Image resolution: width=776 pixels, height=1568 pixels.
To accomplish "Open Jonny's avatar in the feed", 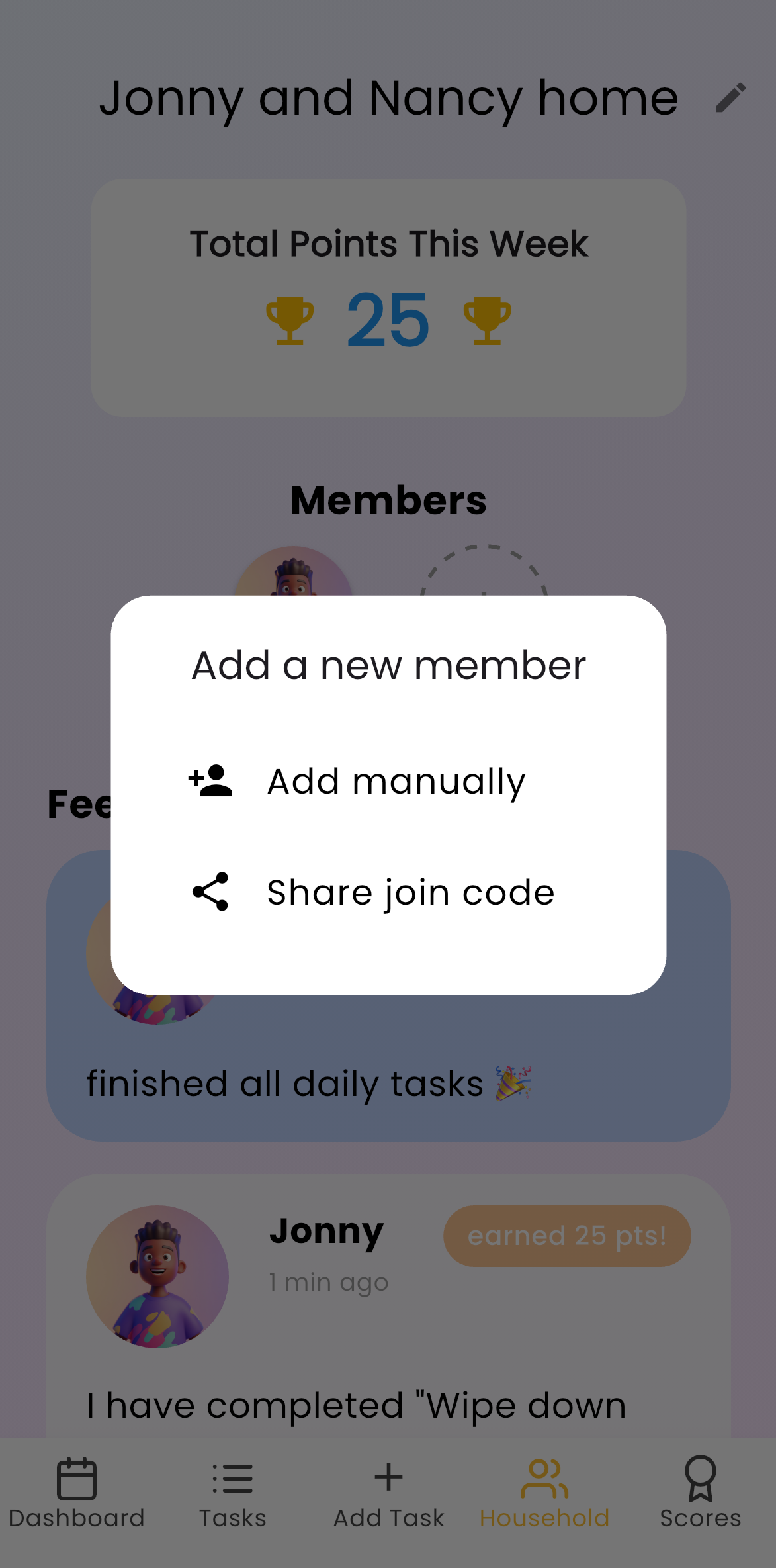I will tap(155, 1274).
